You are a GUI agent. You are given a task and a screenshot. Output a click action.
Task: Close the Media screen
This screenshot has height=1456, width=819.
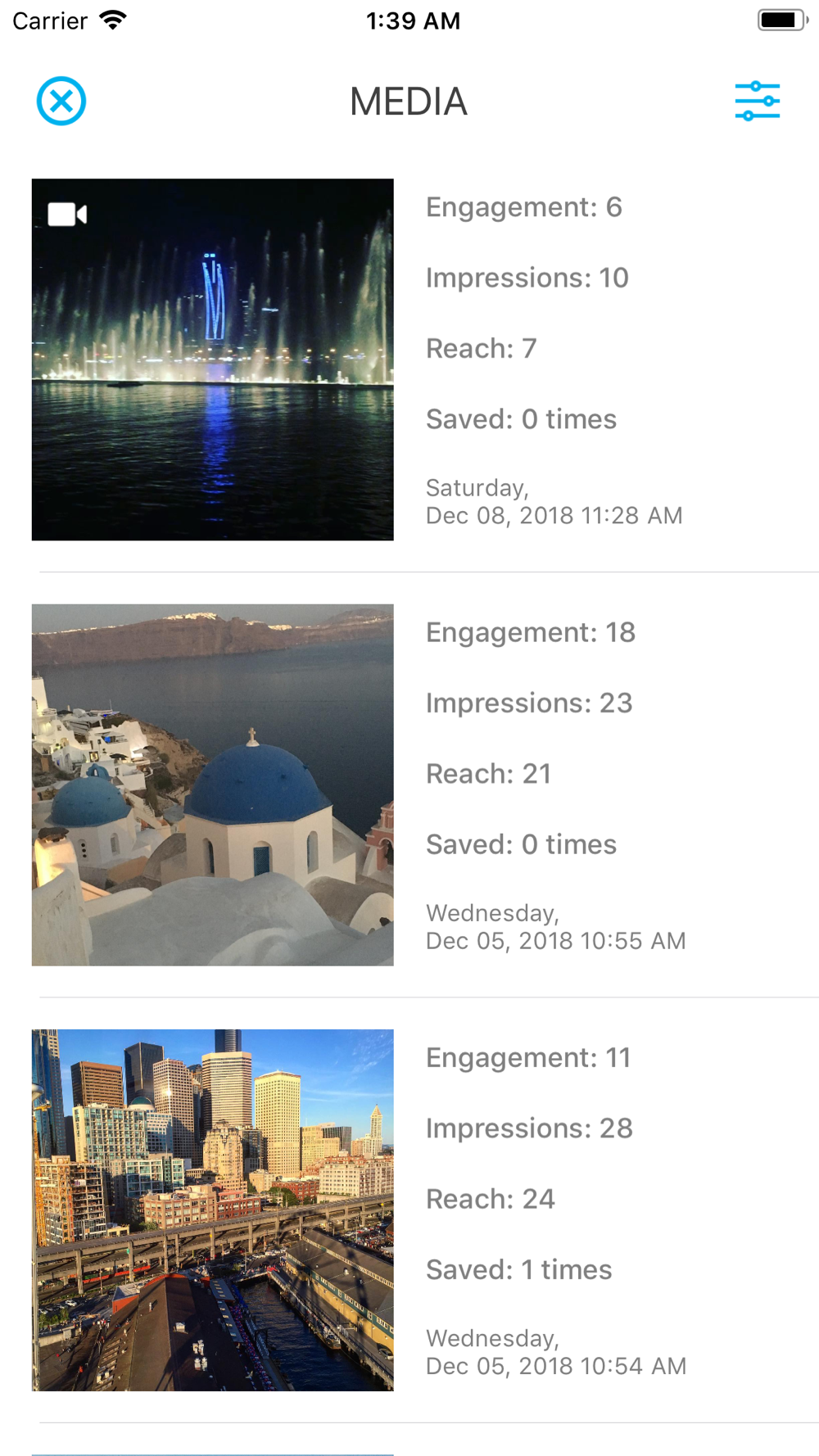[x=61, y=102]
